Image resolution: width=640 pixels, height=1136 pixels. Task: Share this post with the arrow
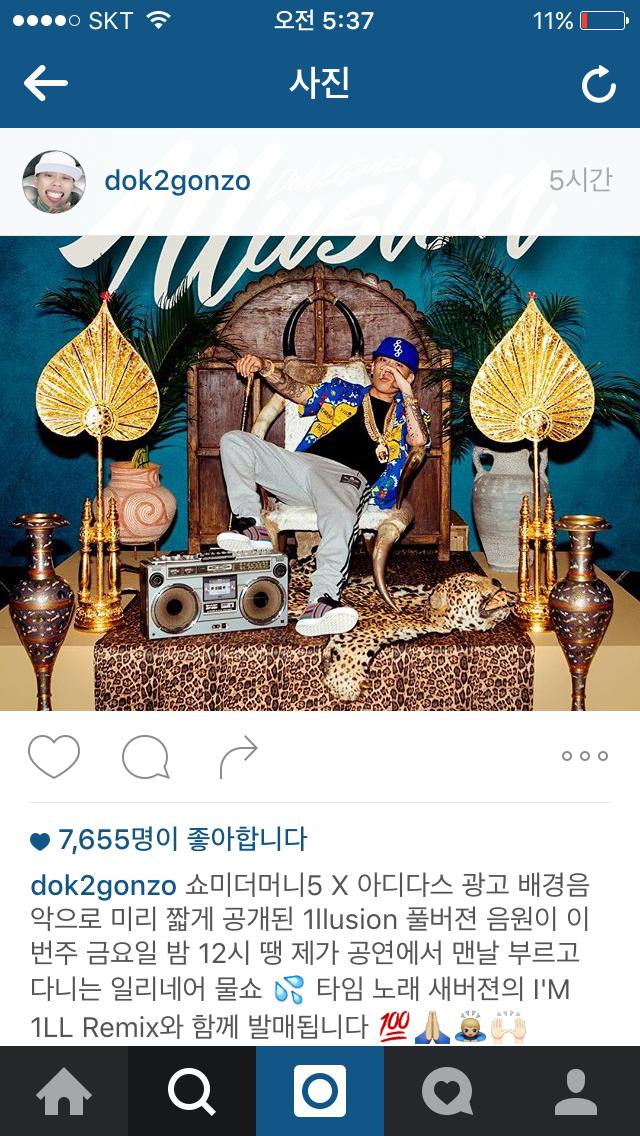[x=238, y=757]
